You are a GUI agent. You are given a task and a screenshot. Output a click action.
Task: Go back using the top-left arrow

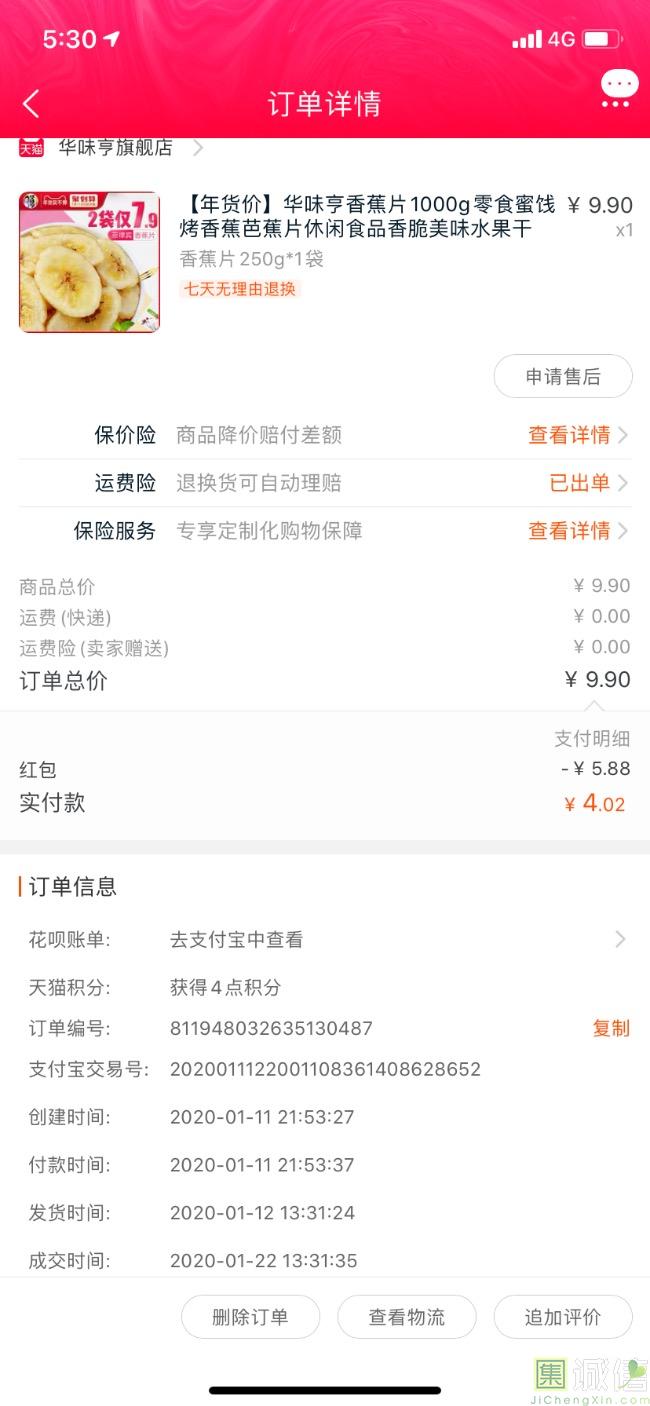[31, 103]
